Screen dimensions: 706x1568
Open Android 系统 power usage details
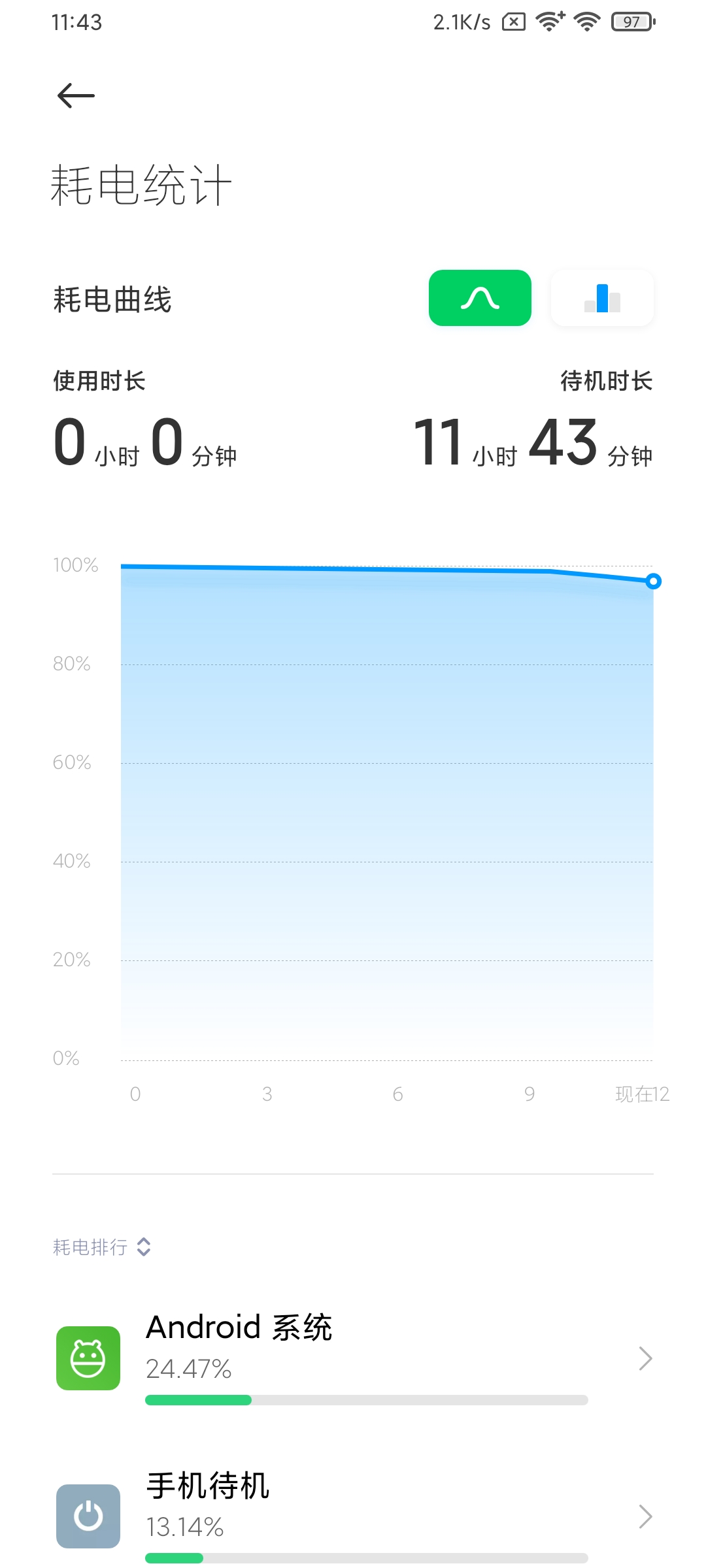[353, 1359]
